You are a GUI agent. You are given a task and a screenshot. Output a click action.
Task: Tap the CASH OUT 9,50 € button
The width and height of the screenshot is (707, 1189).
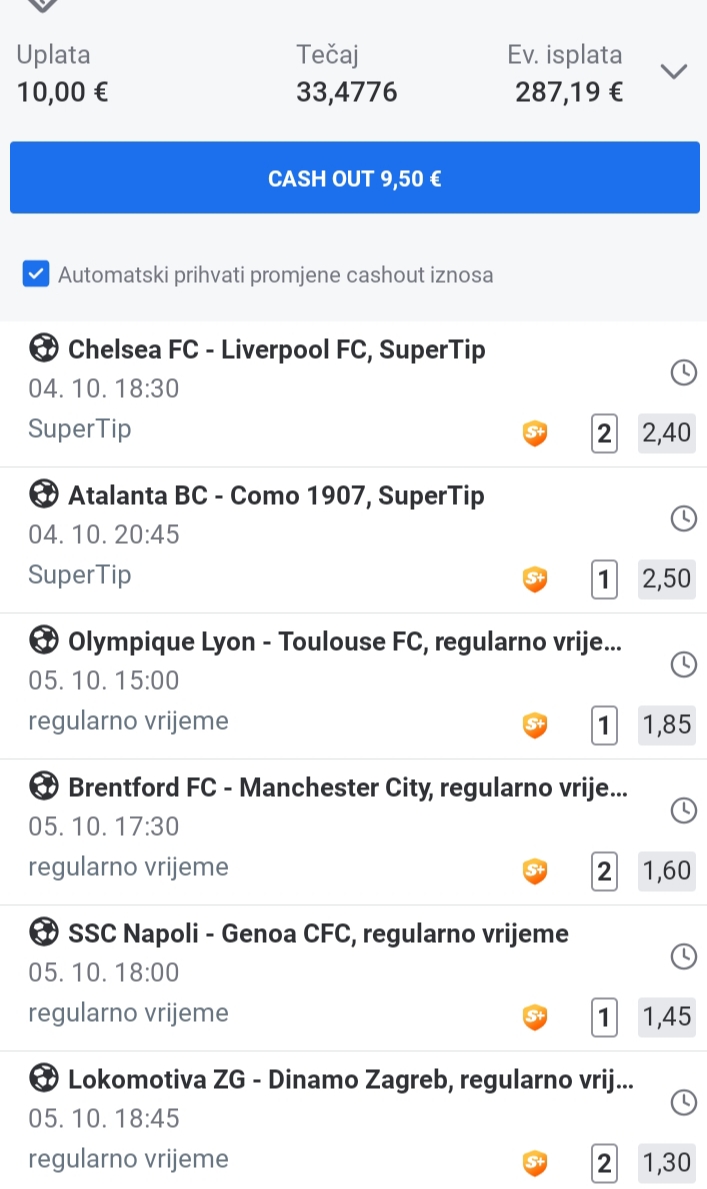click(x=354, y=178)
